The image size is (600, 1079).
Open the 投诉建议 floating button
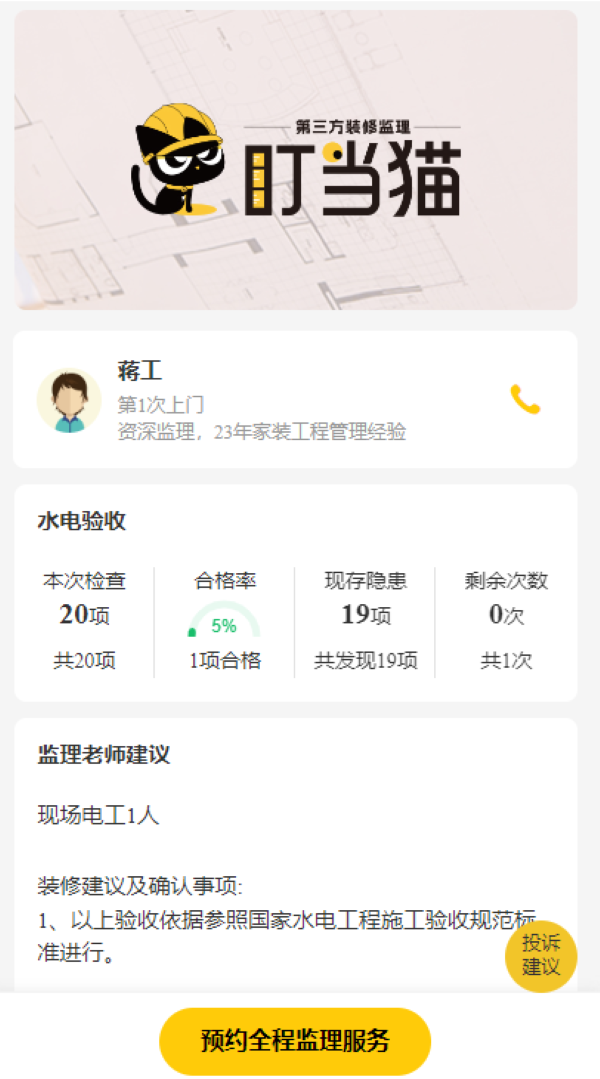[541, 956]
